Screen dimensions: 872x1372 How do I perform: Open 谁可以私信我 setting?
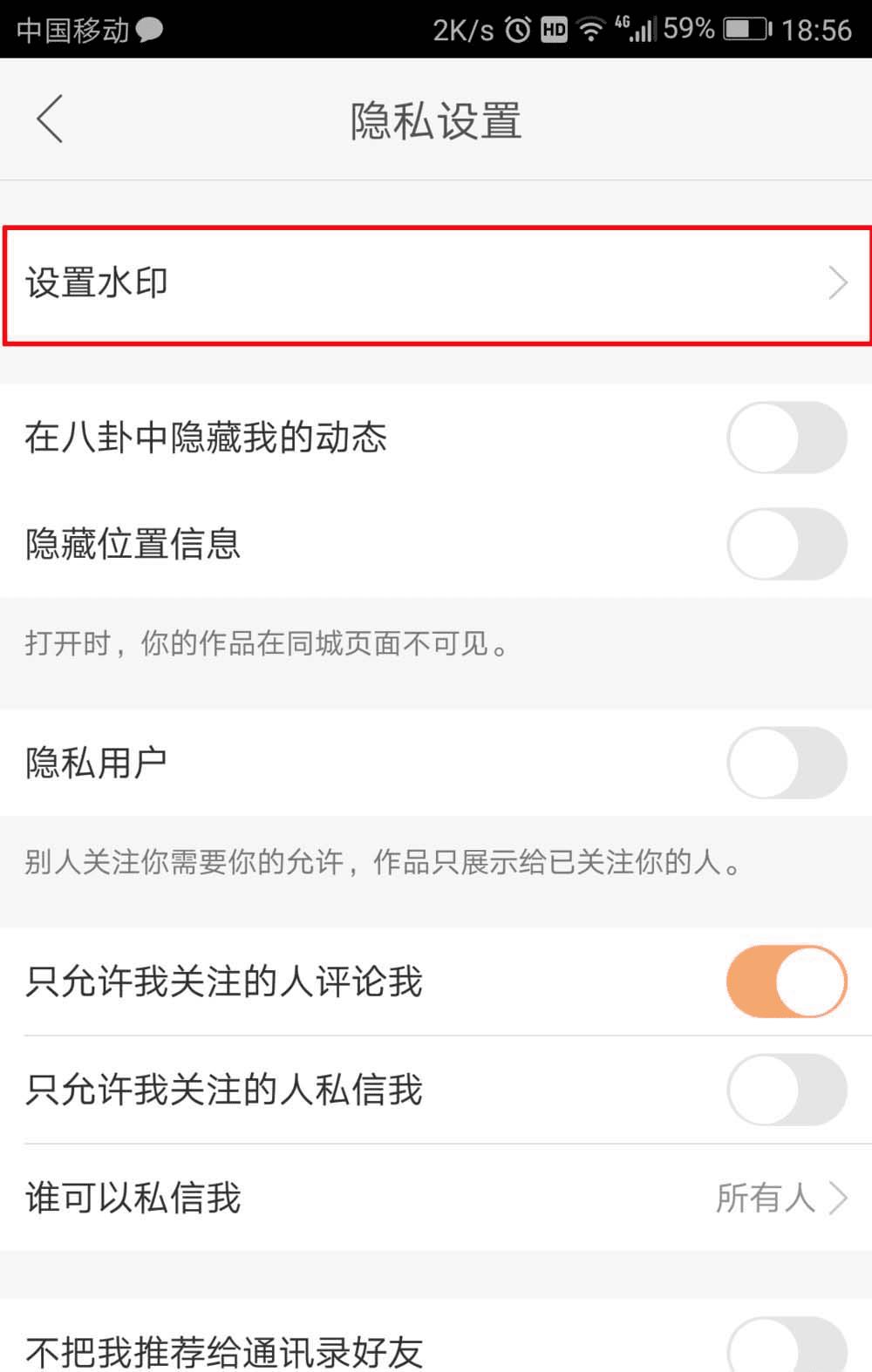point(436,1198)
